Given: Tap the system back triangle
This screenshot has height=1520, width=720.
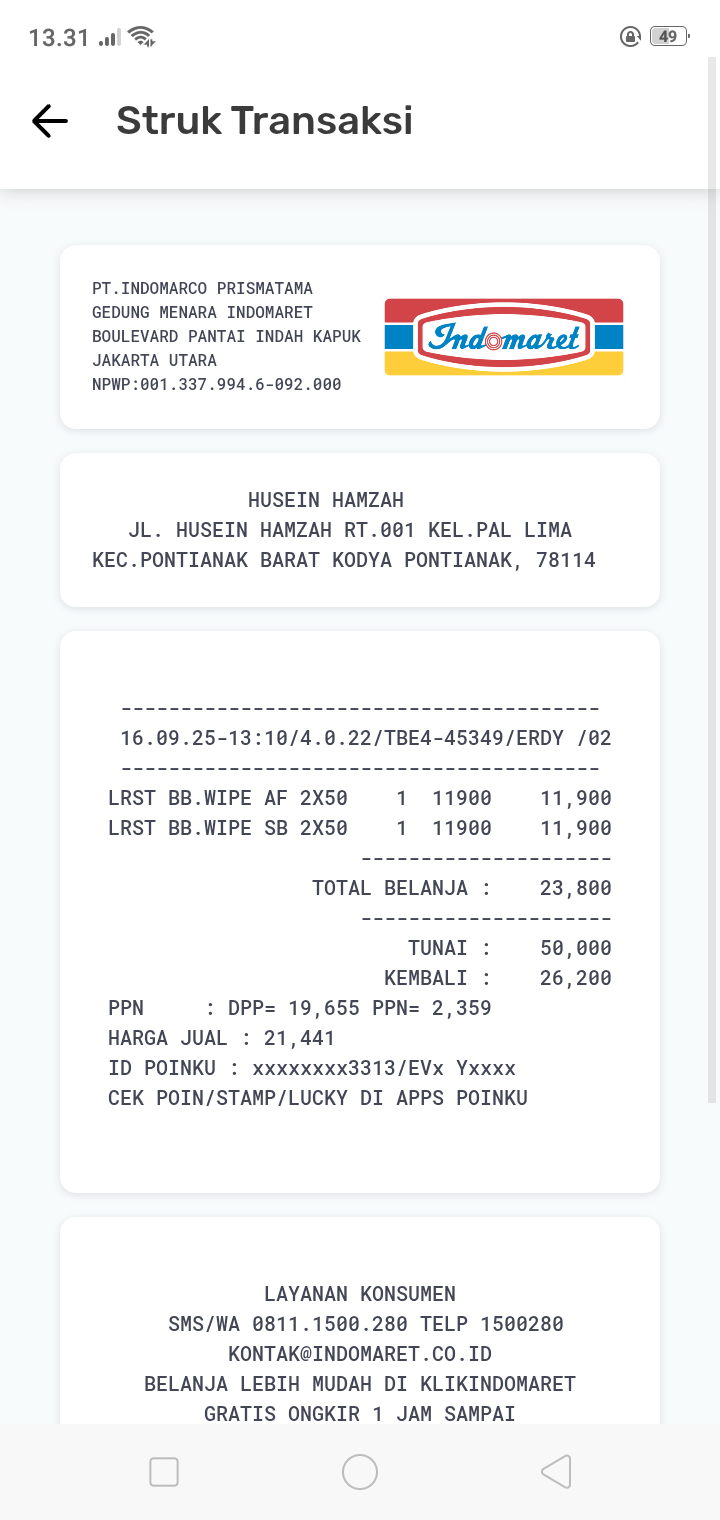Looking at the screenshot, I should point(556,1472).
